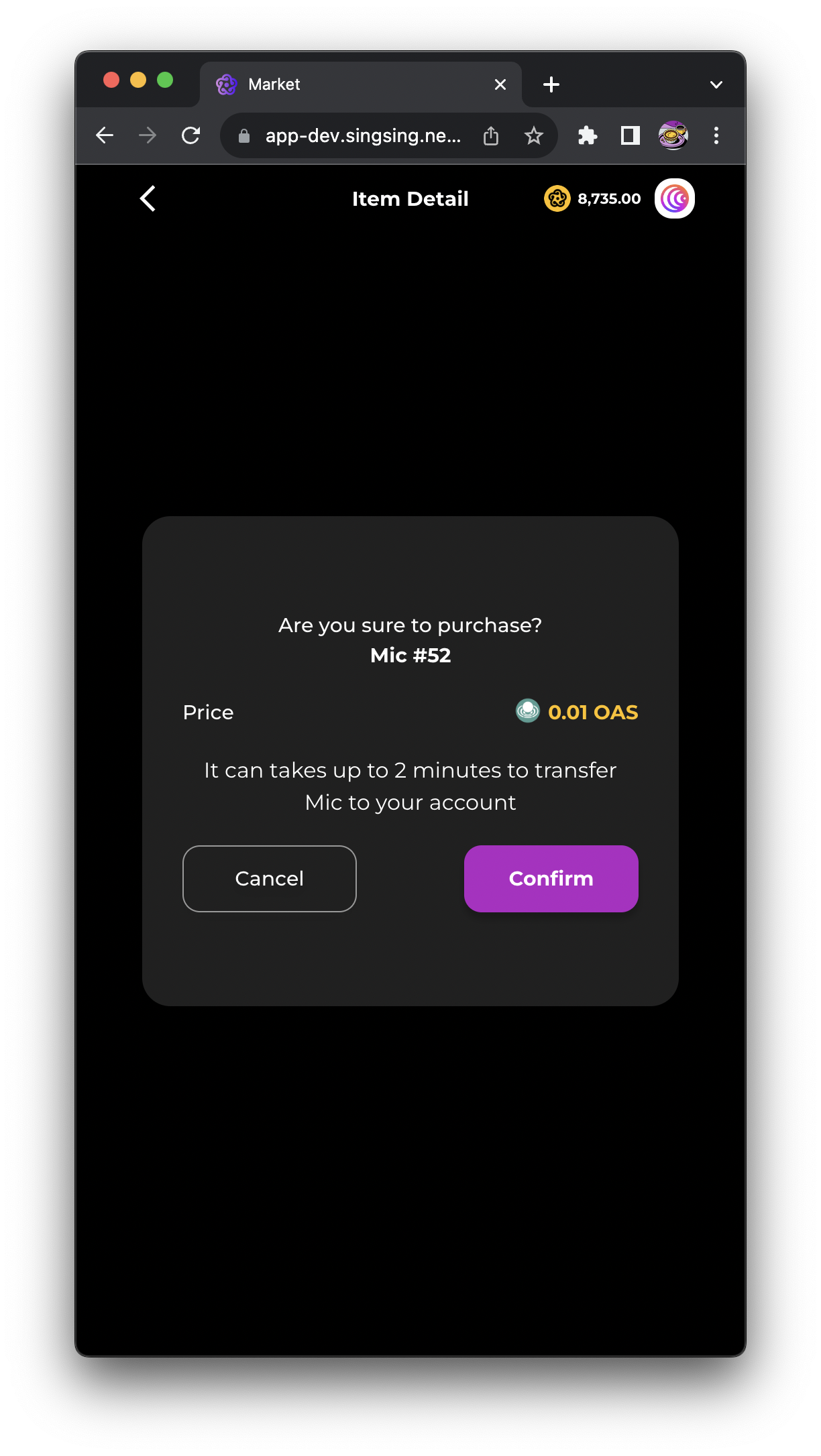Screen dimensions: 821x1456
Task: Navigate back in browser history
Action: (x=105, y=136)
